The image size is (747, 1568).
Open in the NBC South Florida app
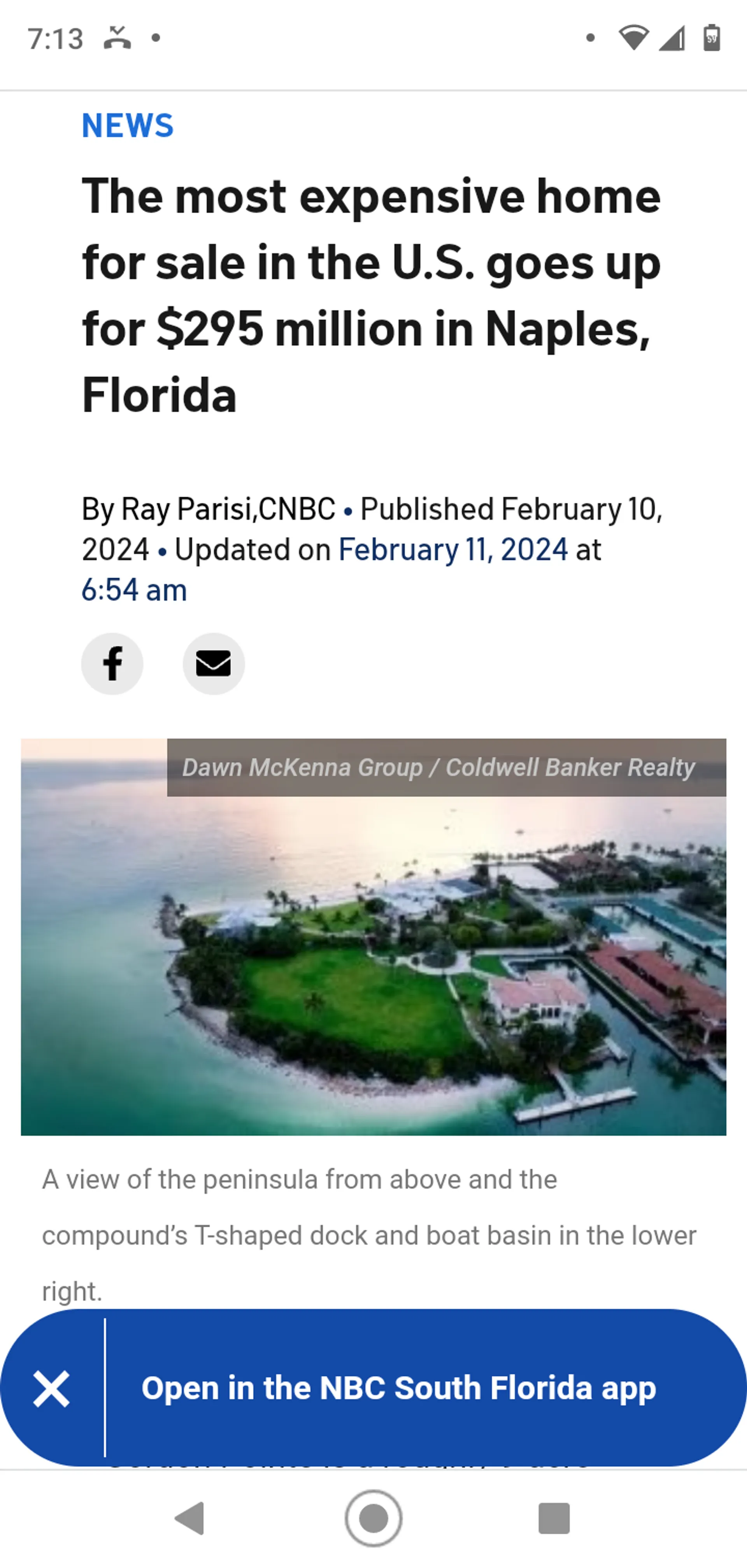click(x=399, y=1388)
